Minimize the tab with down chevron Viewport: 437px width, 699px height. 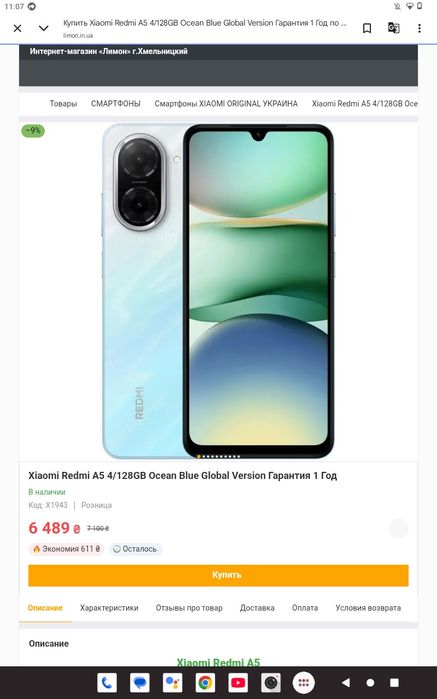pos(43,29)
